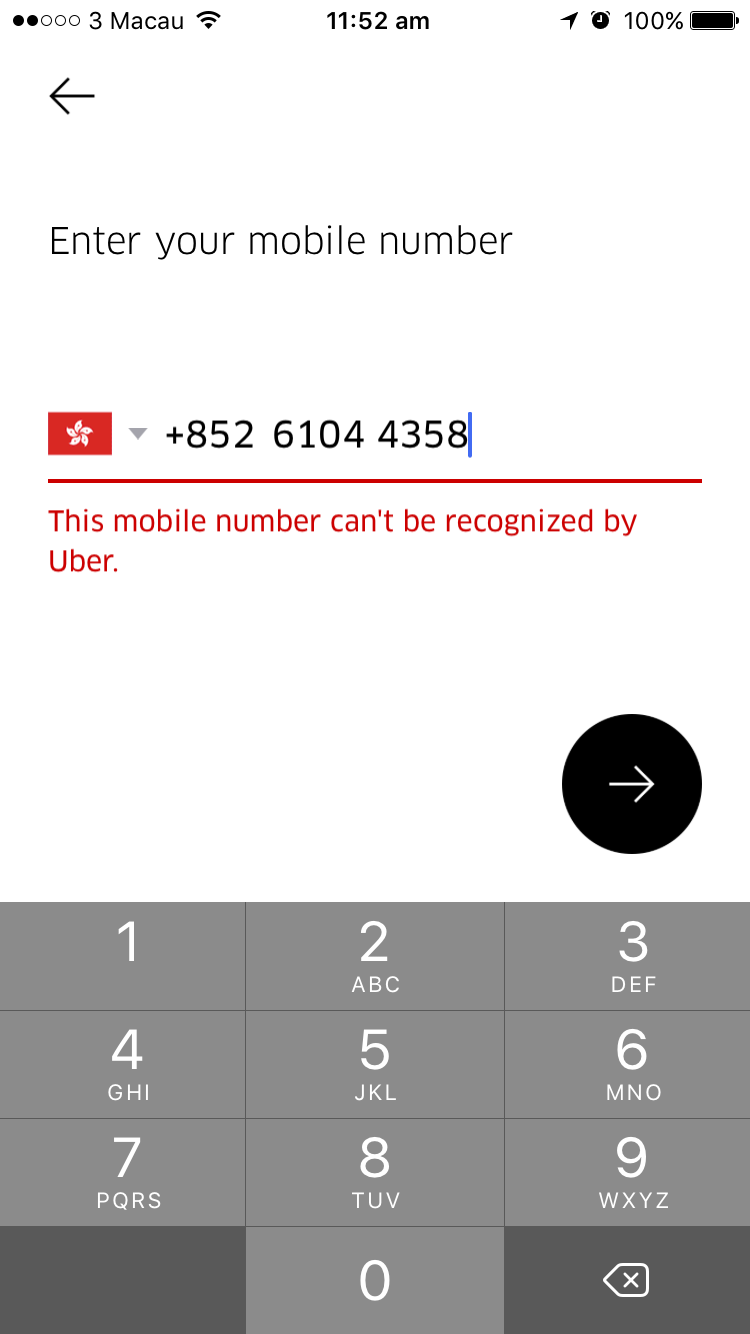
Task: Tap the alarm clock icon in status bar
Action: [601, 18]
